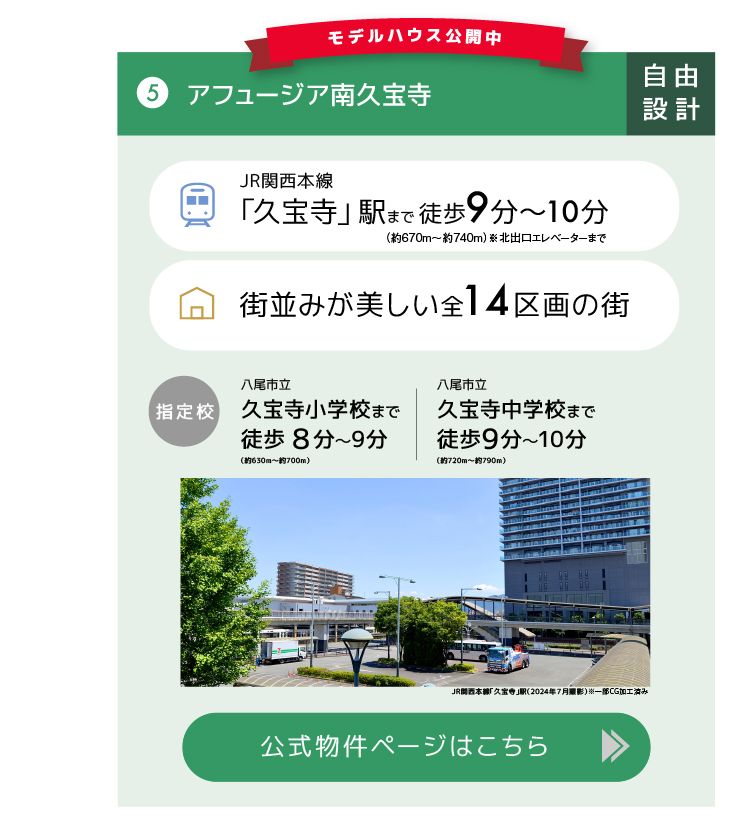
Task: Open the official property page button
Action: click(x=416, y=747)
